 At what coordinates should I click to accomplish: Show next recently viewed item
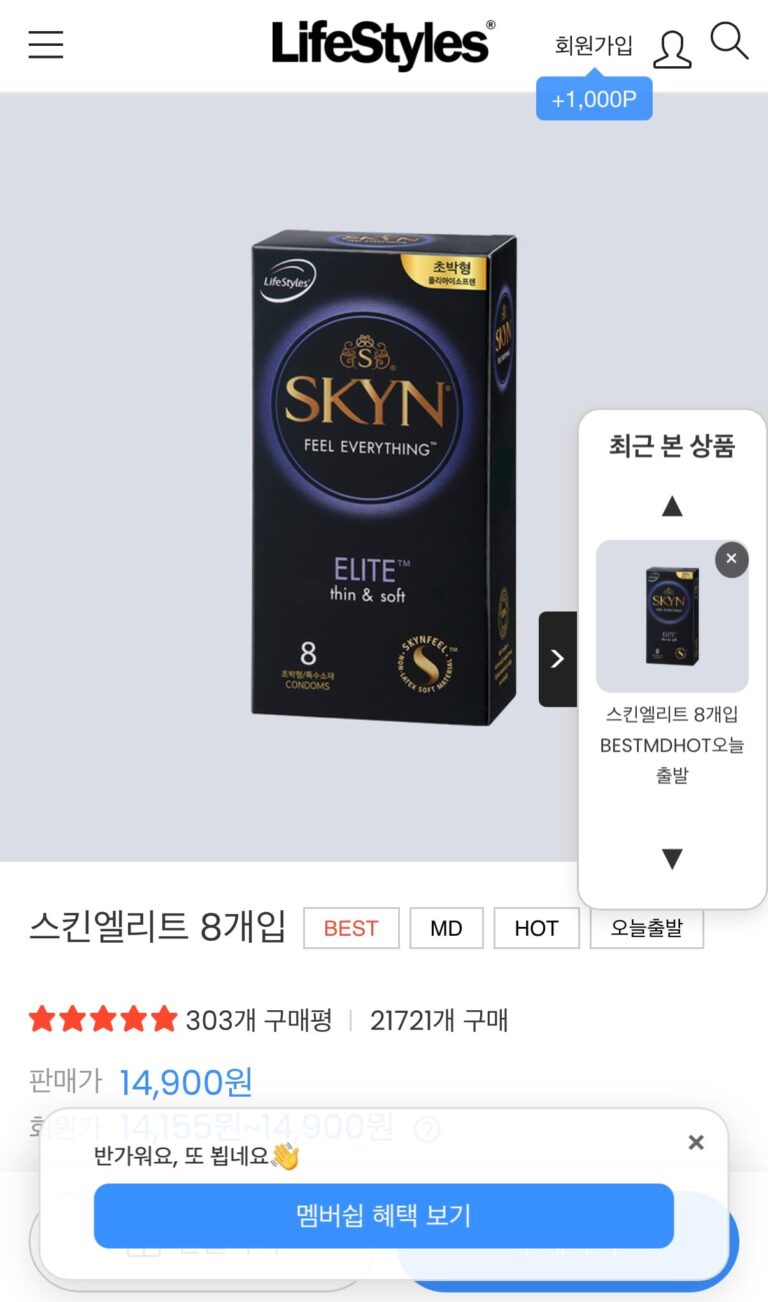(672, 859)
